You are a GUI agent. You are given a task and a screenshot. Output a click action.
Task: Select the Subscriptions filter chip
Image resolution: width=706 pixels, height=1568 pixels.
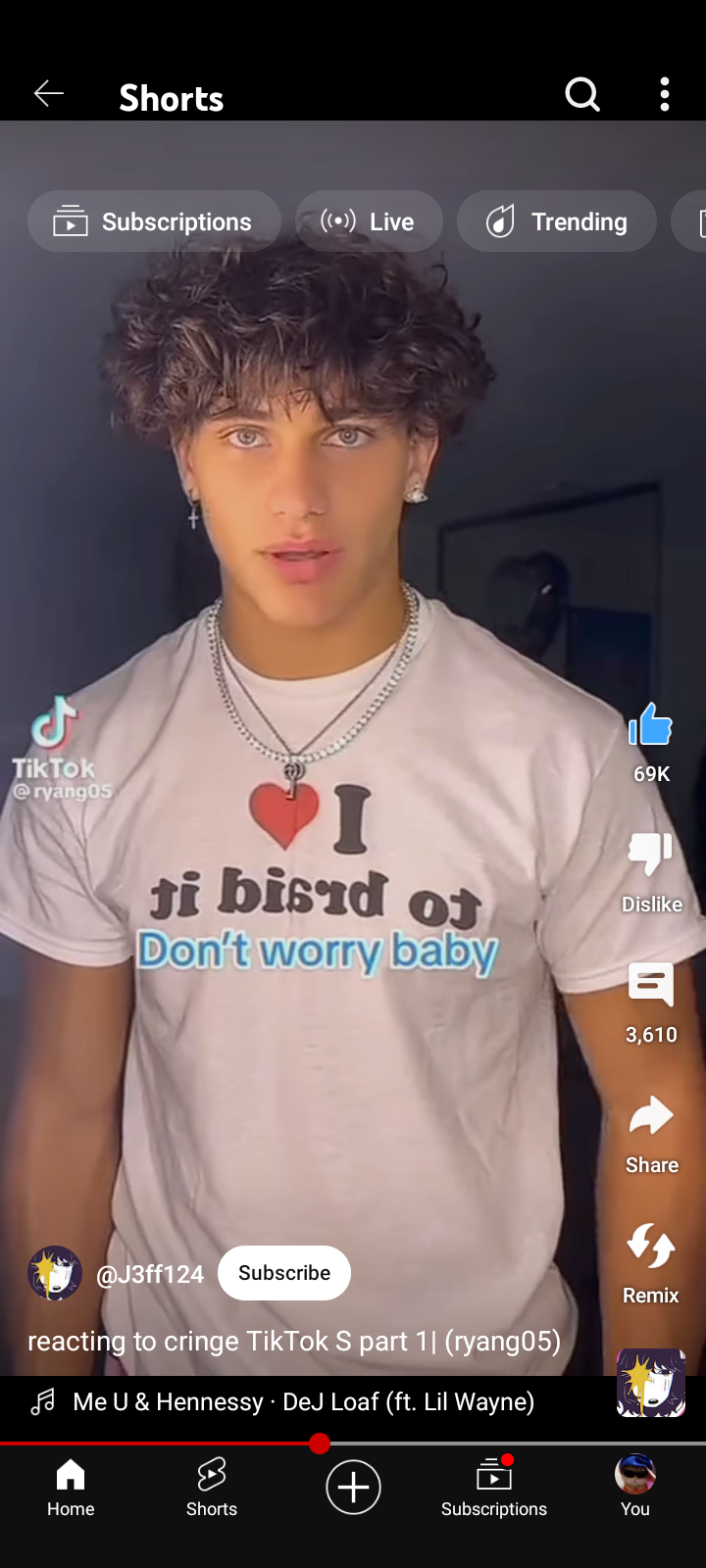click(x=154, y=221)
